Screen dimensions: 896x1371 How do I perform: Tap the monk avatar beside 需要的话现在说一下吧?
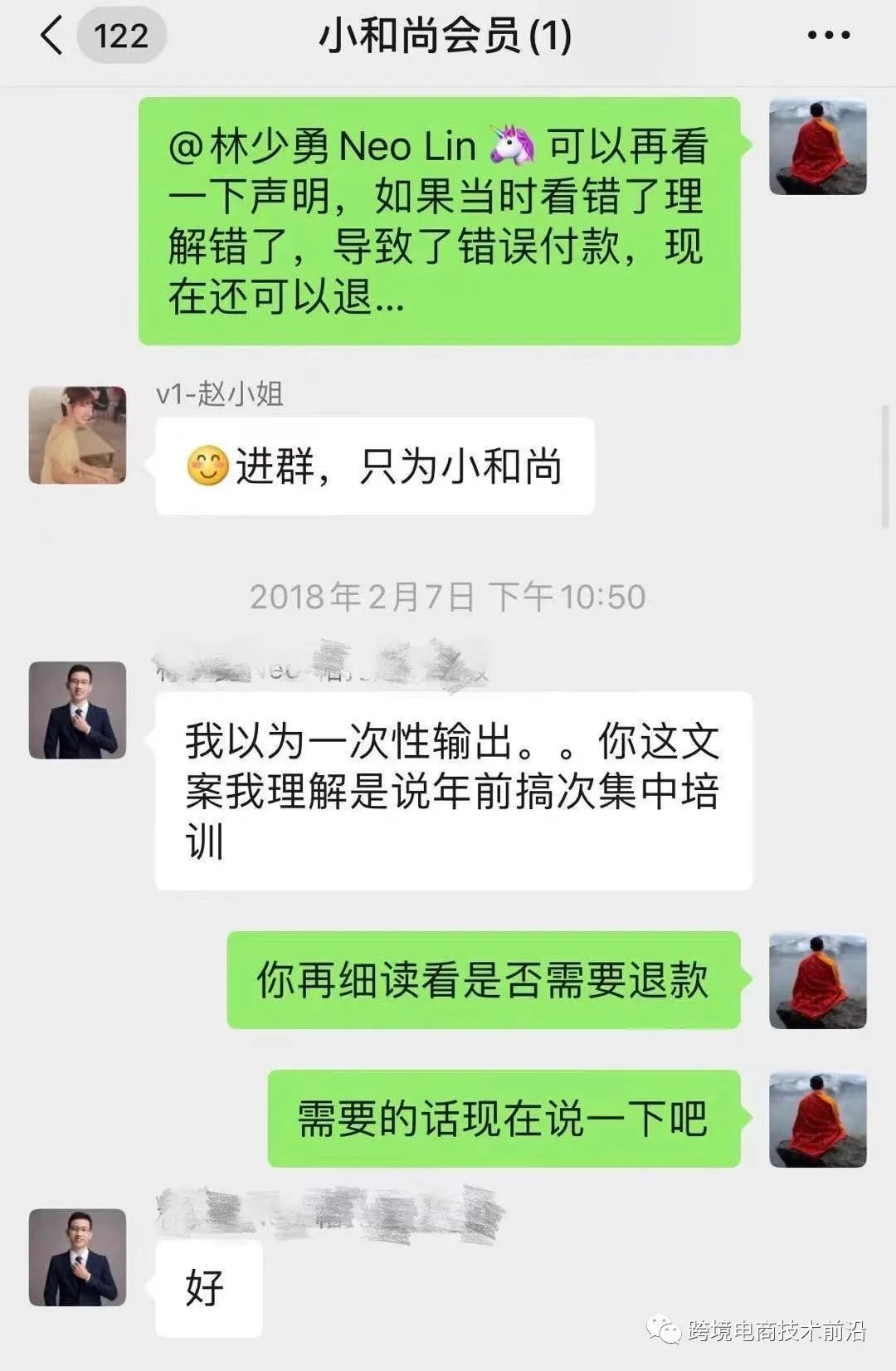817,1119
